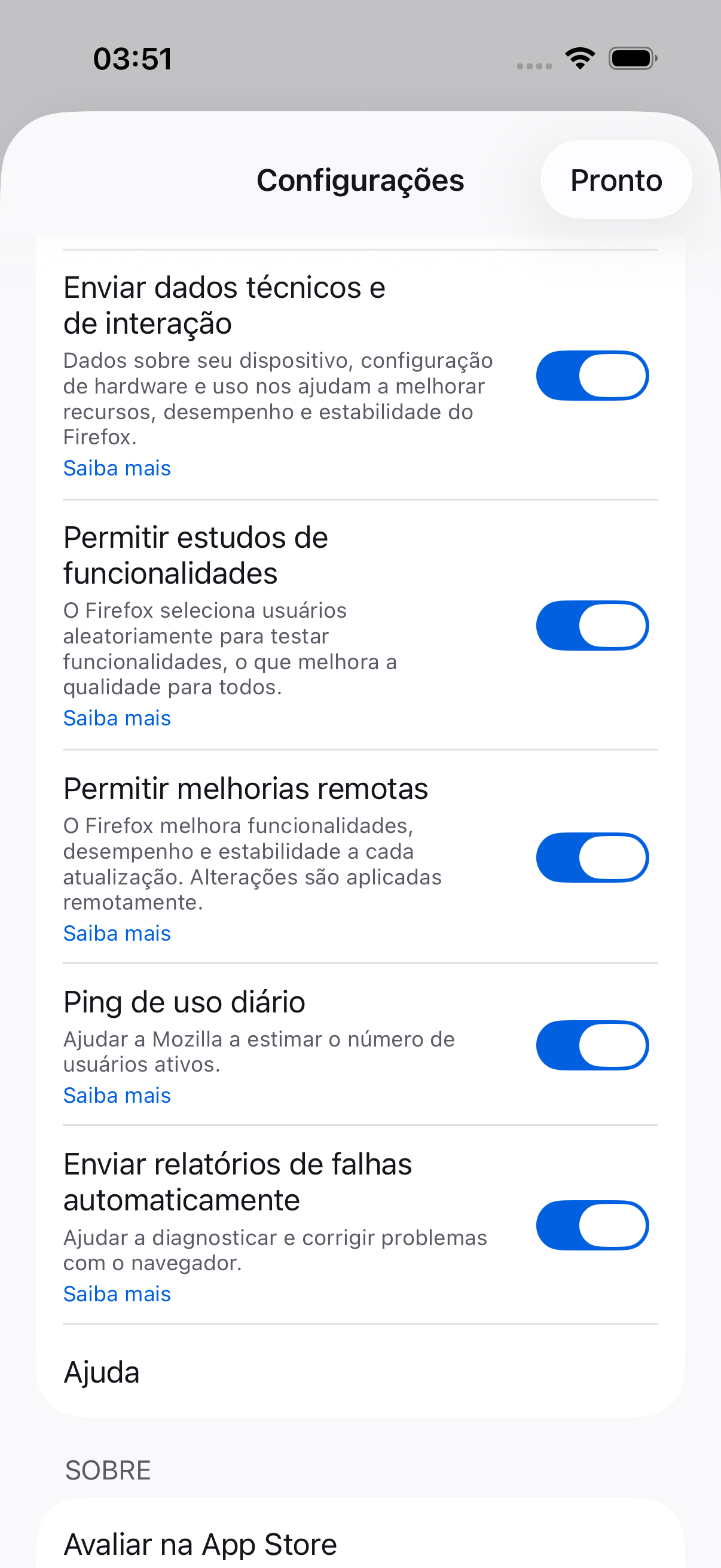Turn off Permitir estudos de funcionalidades
The height and width of the screenshot is (1568, 721).
coord(592,626)
